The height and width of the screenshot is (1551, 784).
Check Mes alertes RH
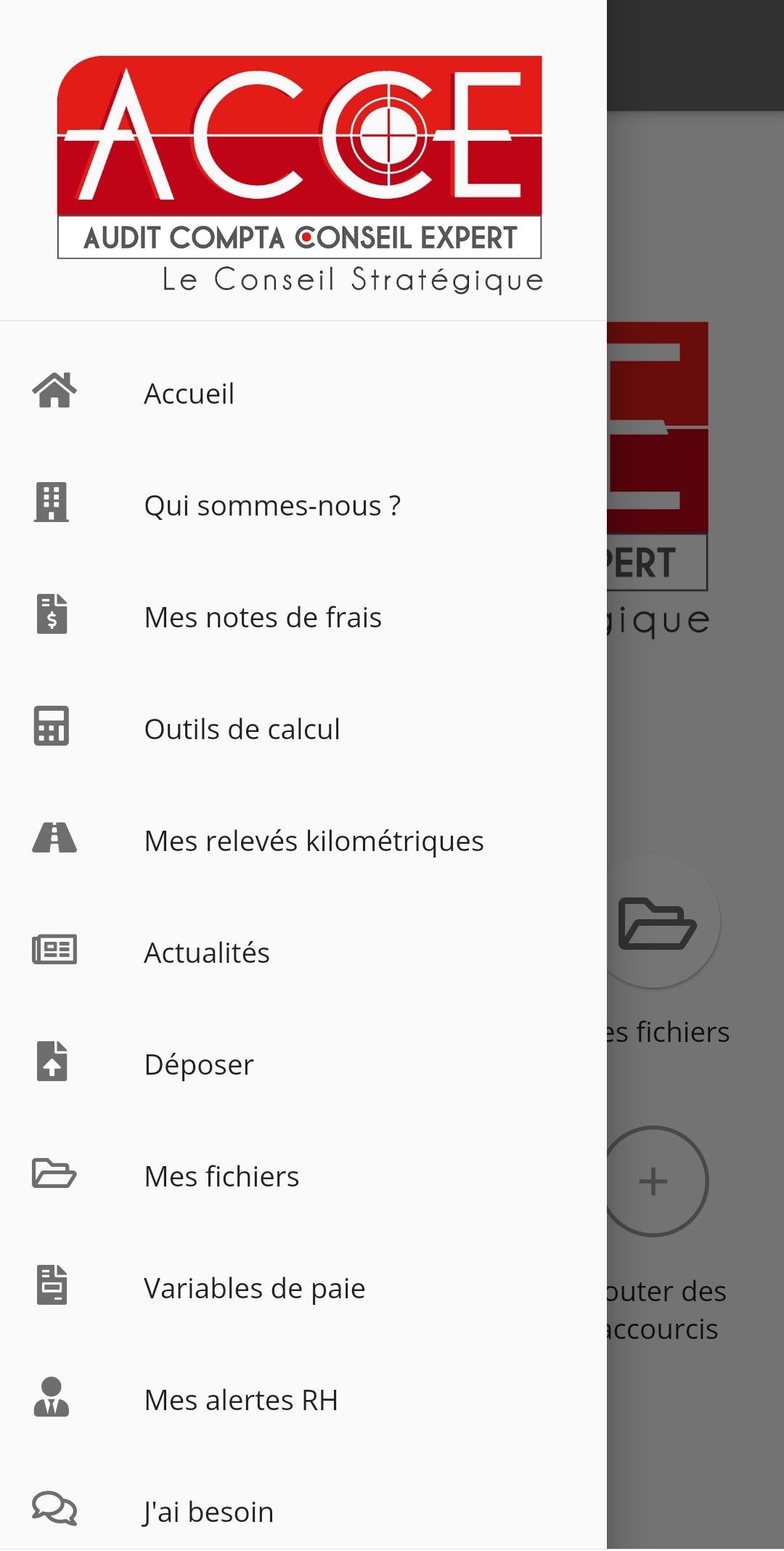coord(240,1400)
